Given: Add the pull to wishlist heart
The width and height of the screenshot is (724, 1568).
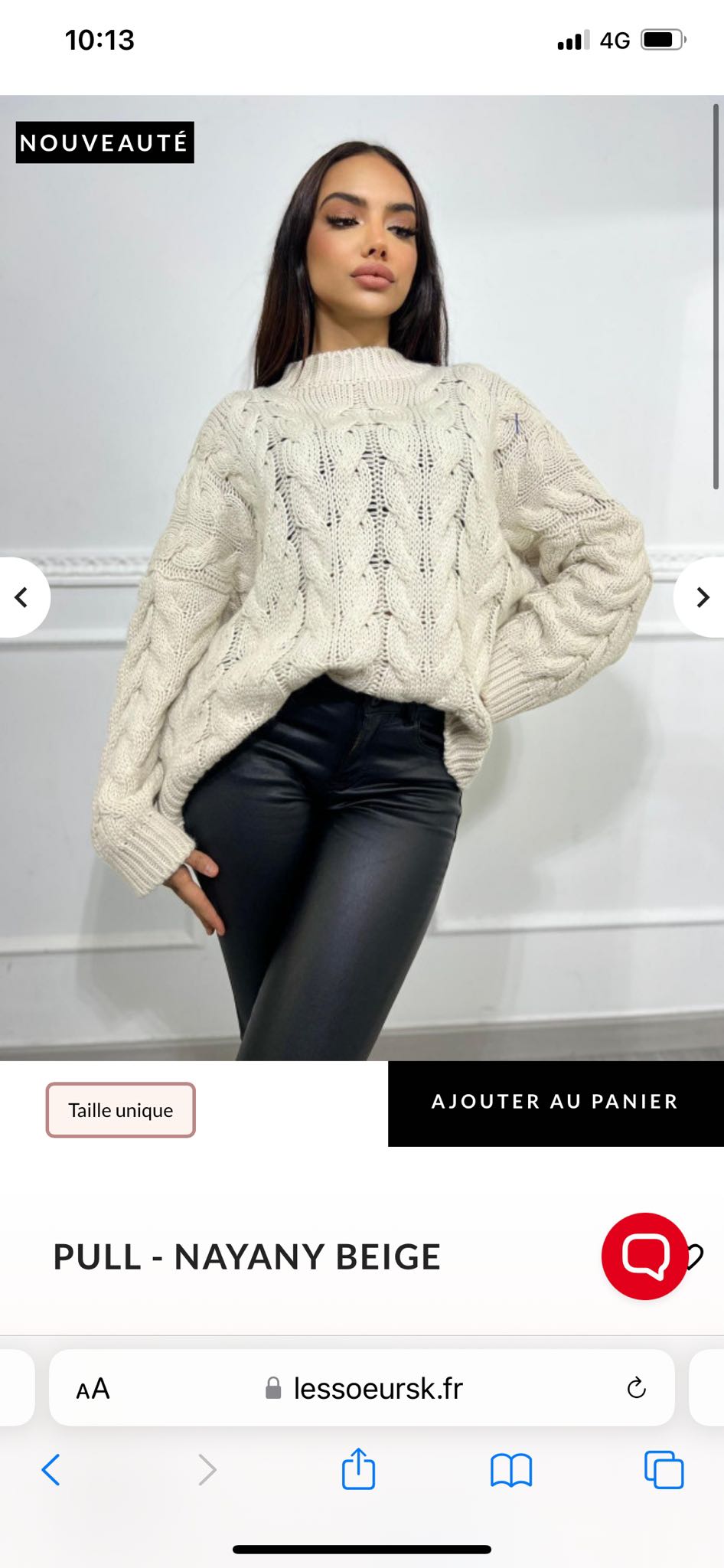Looking at the screenshot, I should coord(695,1257).
